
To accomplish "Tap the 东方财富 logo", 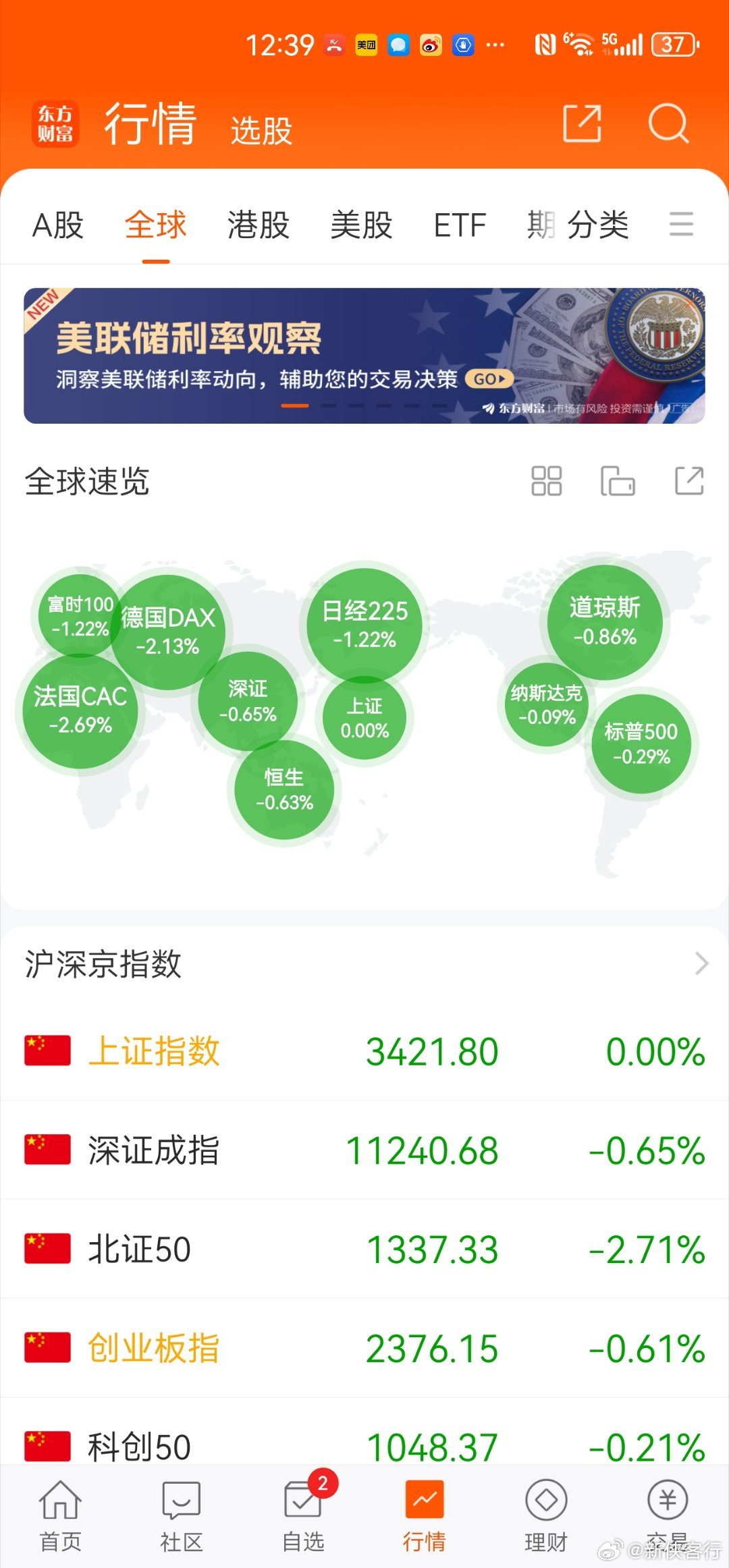I will pos(55,123).
